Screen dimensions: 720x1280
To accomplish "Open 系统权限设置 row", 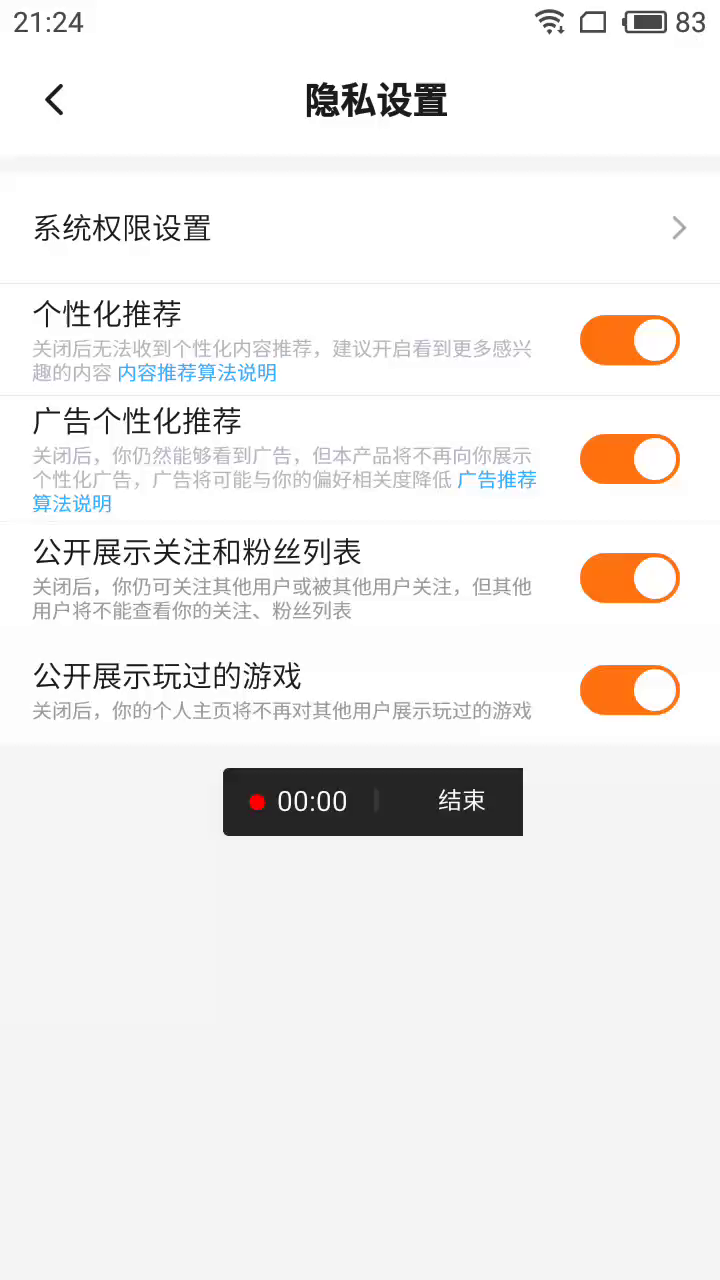I will [x=360, y=229].
